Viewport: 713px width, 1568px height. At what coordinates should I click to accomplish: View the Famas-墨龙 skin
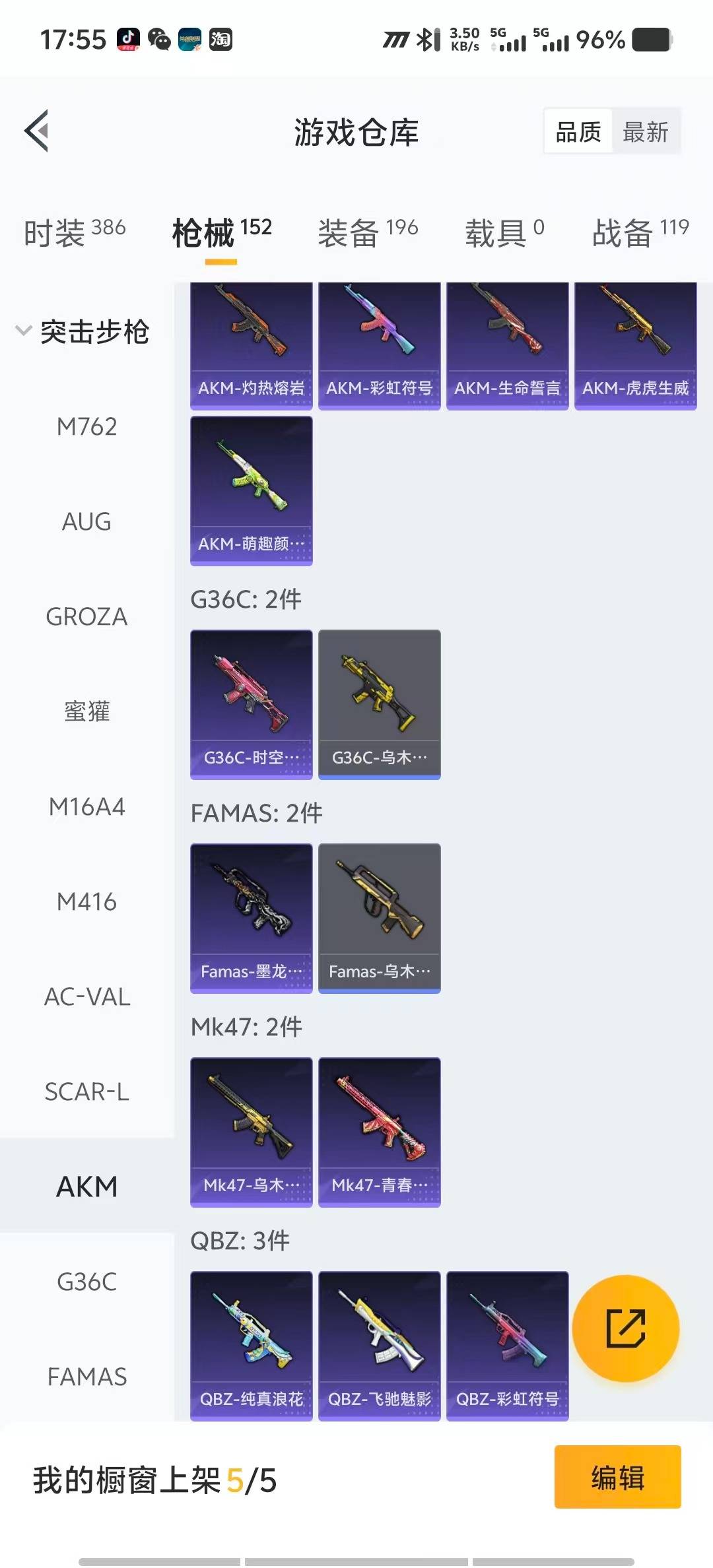(x=251, y=918)
